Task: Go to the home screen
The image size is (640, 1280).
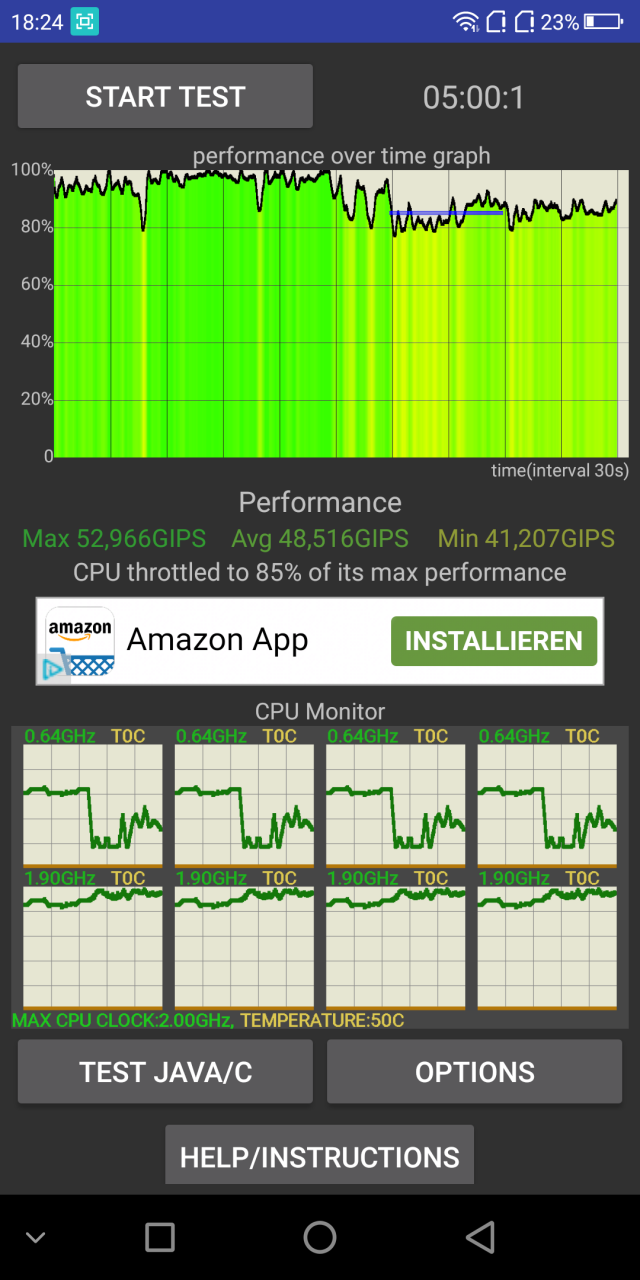Action: 320,1237
